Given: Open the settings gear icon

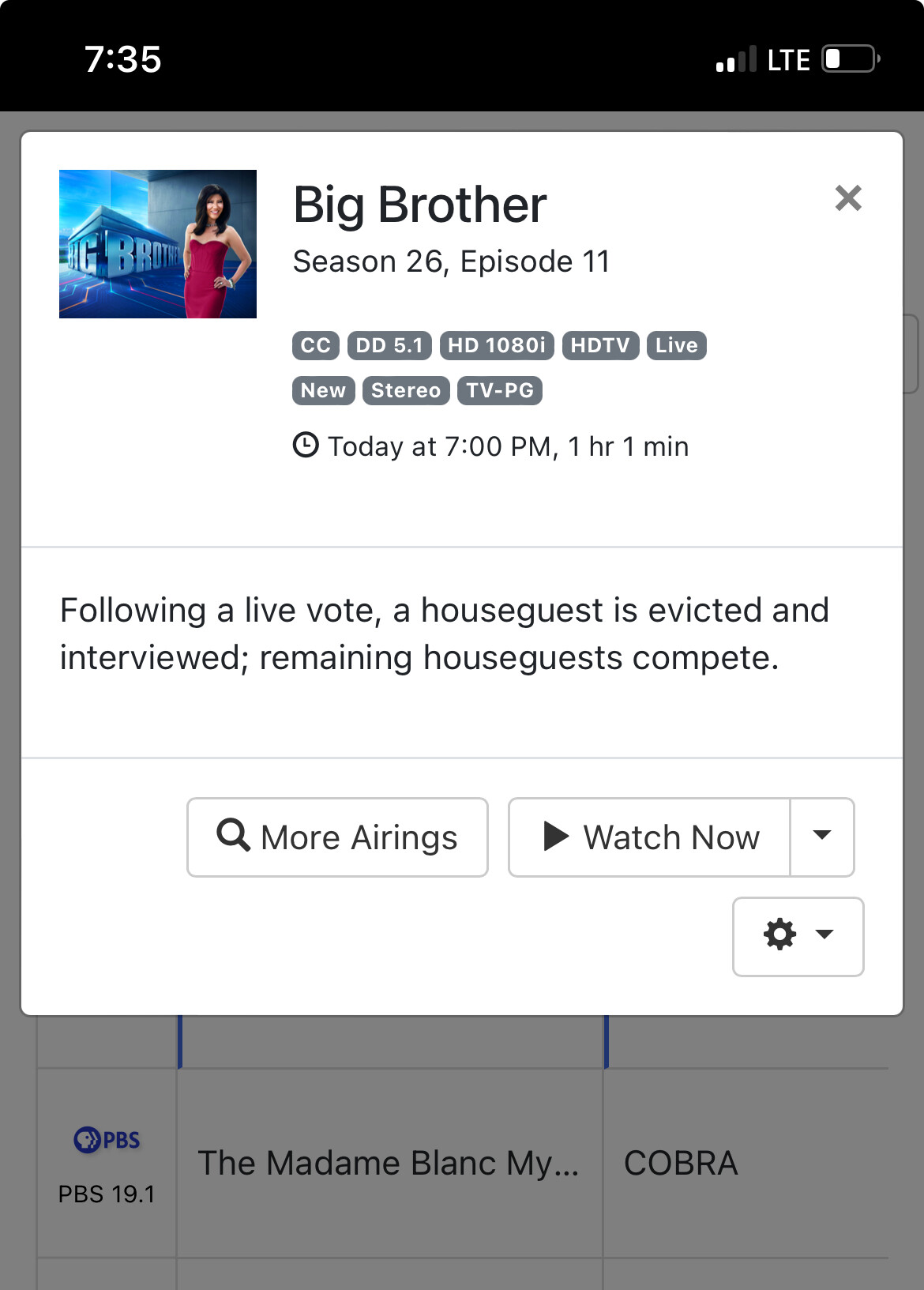Looking at the screenshot, I should click(x=780, y=935).
